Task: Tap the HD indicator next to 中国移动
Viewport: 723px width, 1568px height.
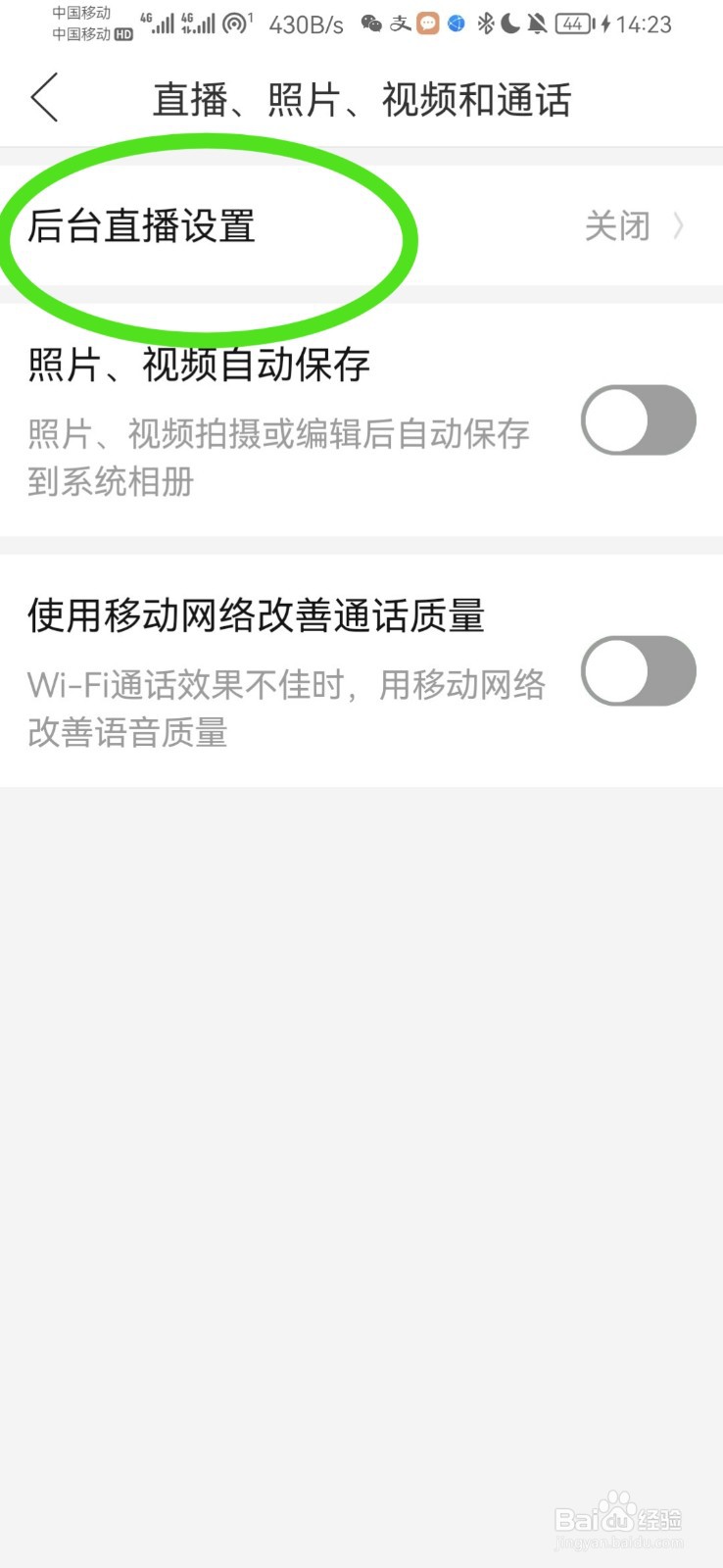Action: pos(122,33)
